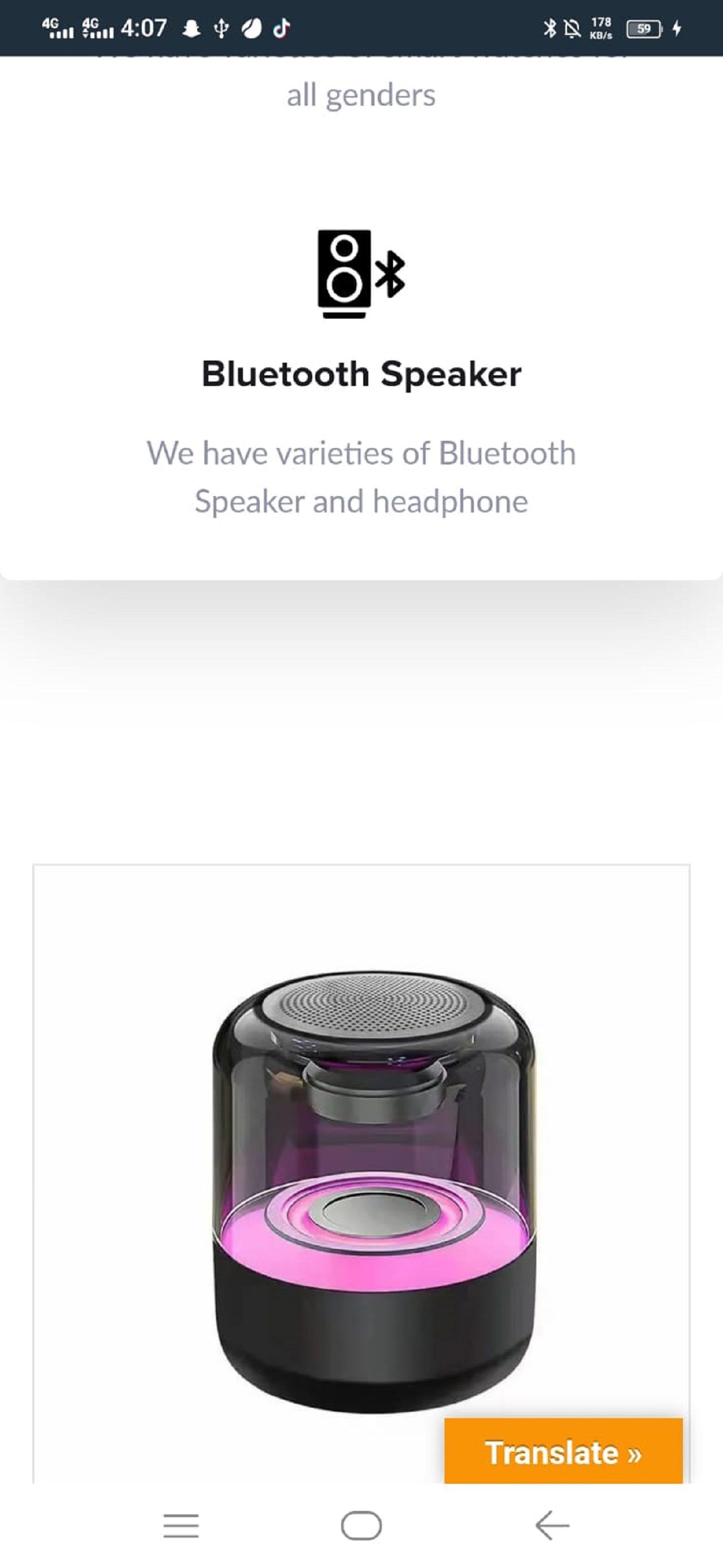Open the recent apps menu
723x1568 pixels.
pyautogui.click(x=181, y=1526)
